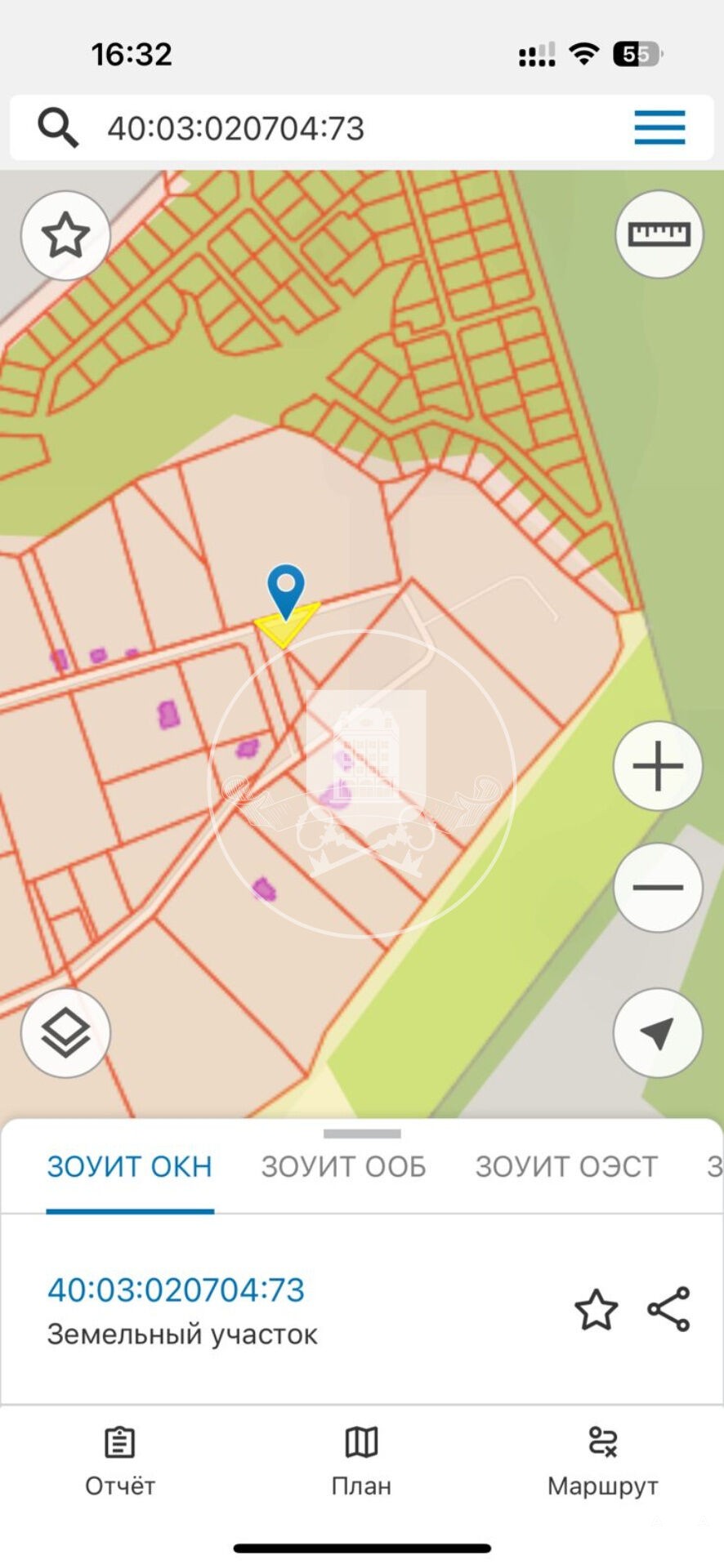Open favorites star on the map
The width and height of the screenshot is (724, 1568).
[x=65, y=235]
